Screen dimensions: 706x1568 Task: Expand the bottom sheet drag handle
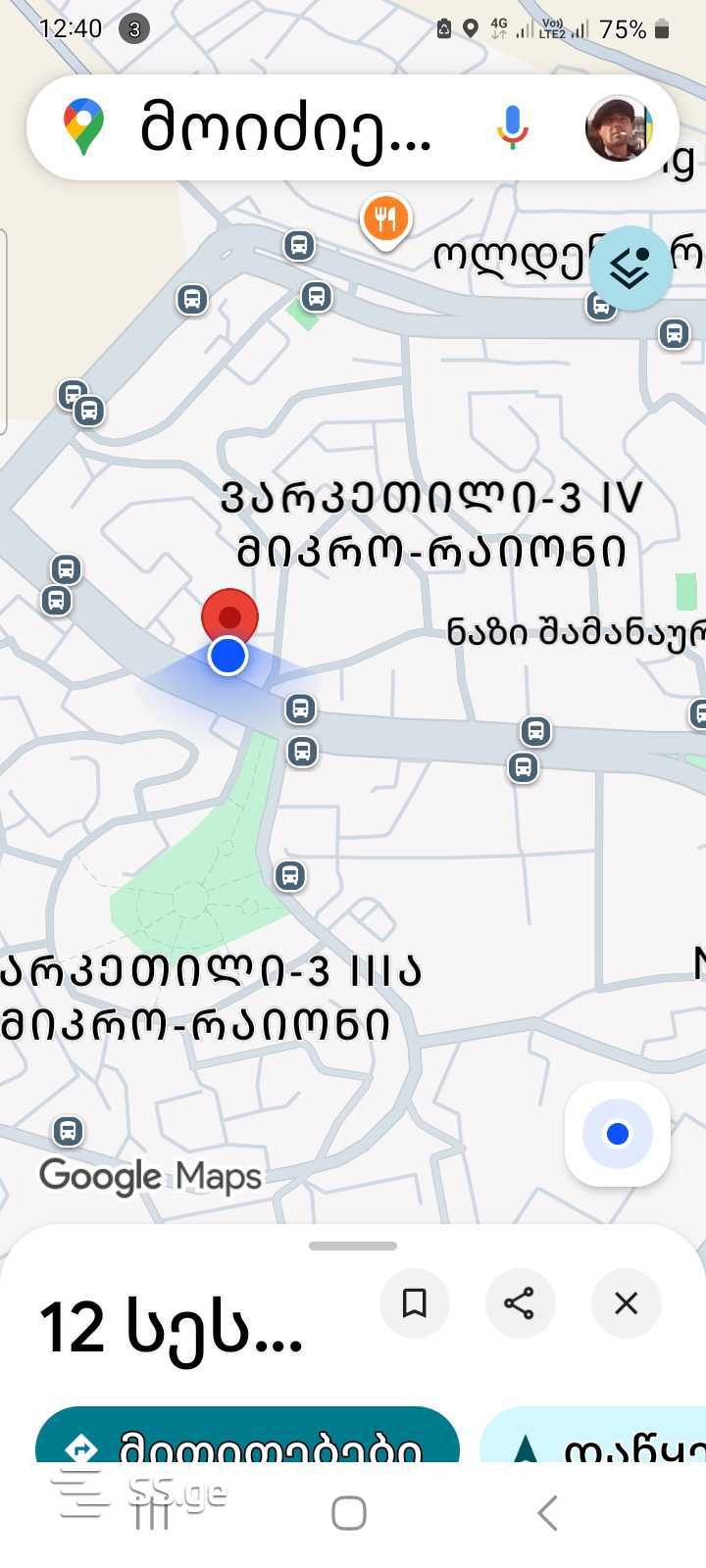click(x=353, y=1246)
